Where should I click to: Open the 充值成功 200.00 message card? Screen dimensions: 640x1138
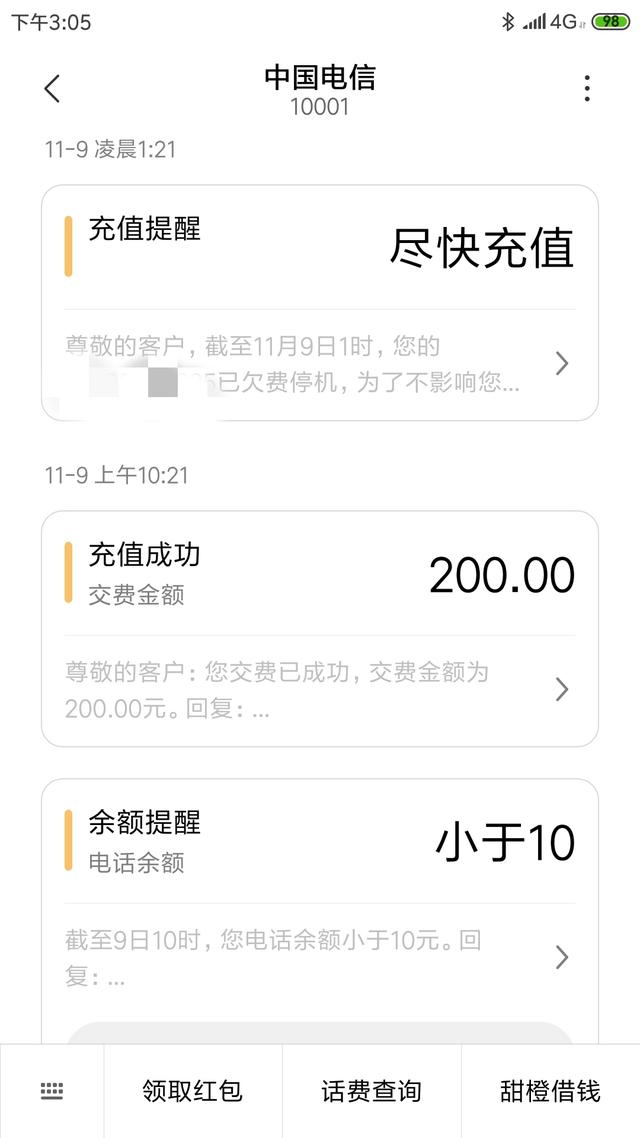(320, 629)
